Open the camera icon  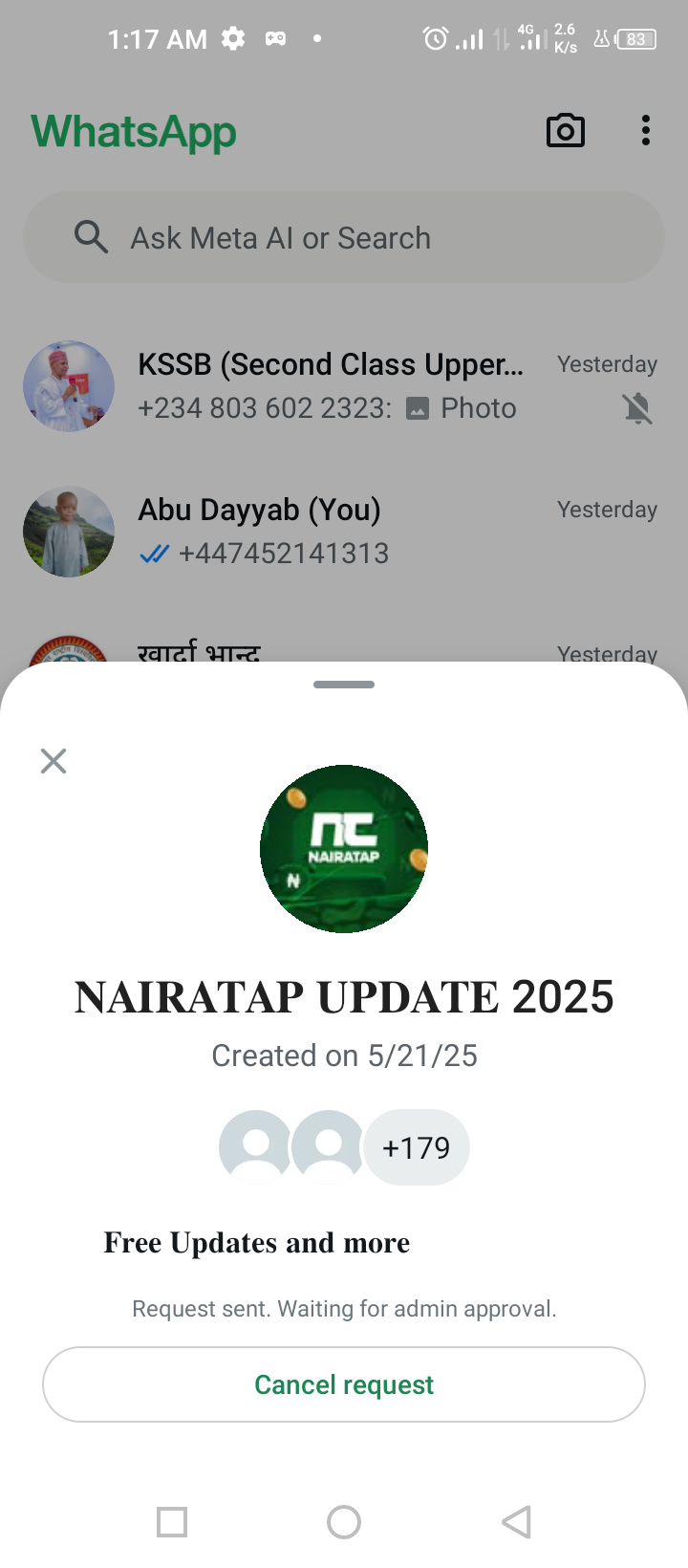[x=565, y=131]
